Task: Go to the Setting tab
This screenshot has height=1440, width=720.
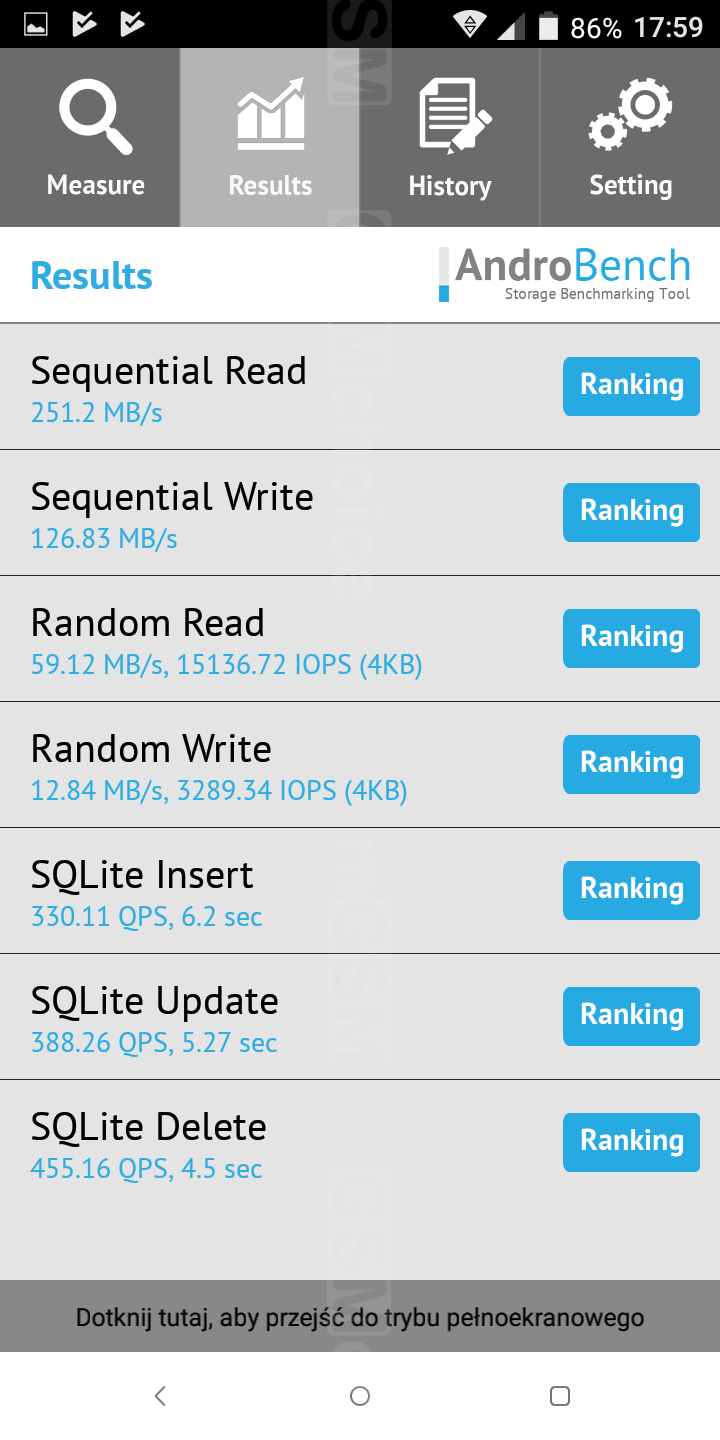Action: [x=630, y=139]
